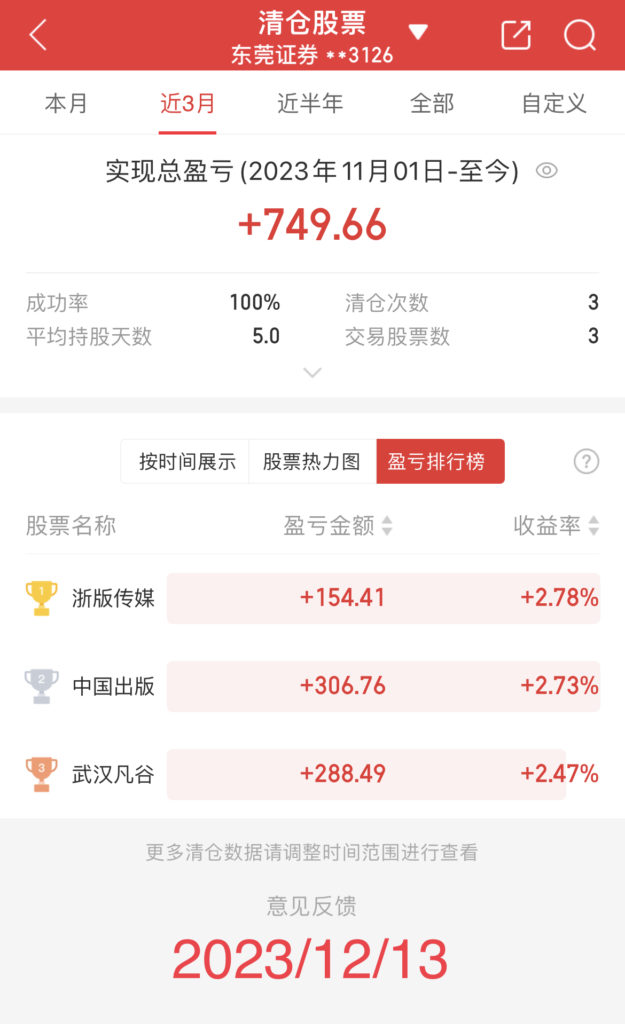Viewport: 625px width, 1024px height.
Task: Switch to 按时间展示 view
Action: [187, 462]
